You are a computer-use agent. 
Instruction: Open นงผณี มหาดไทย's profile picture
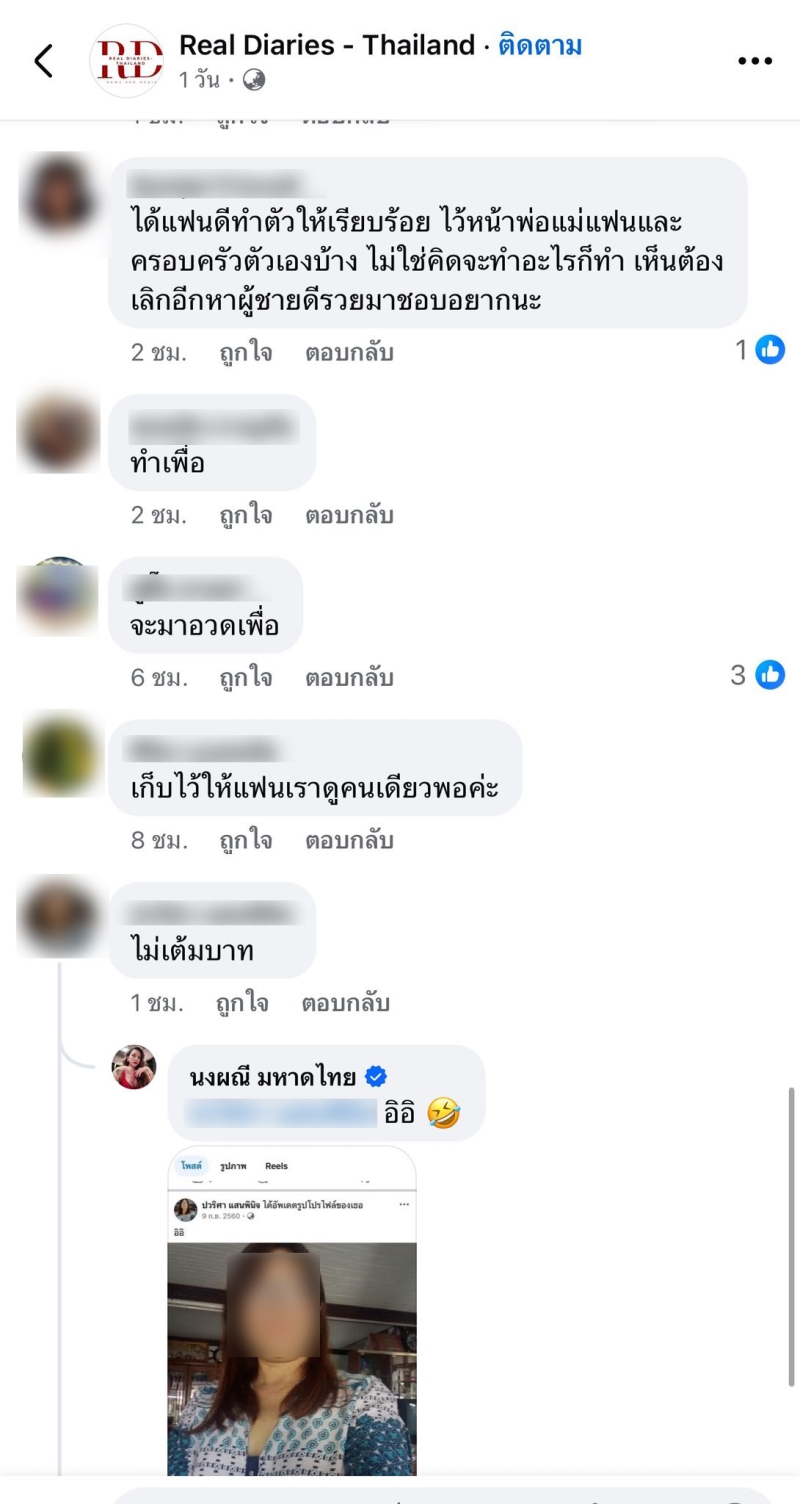click(134, 1067)
